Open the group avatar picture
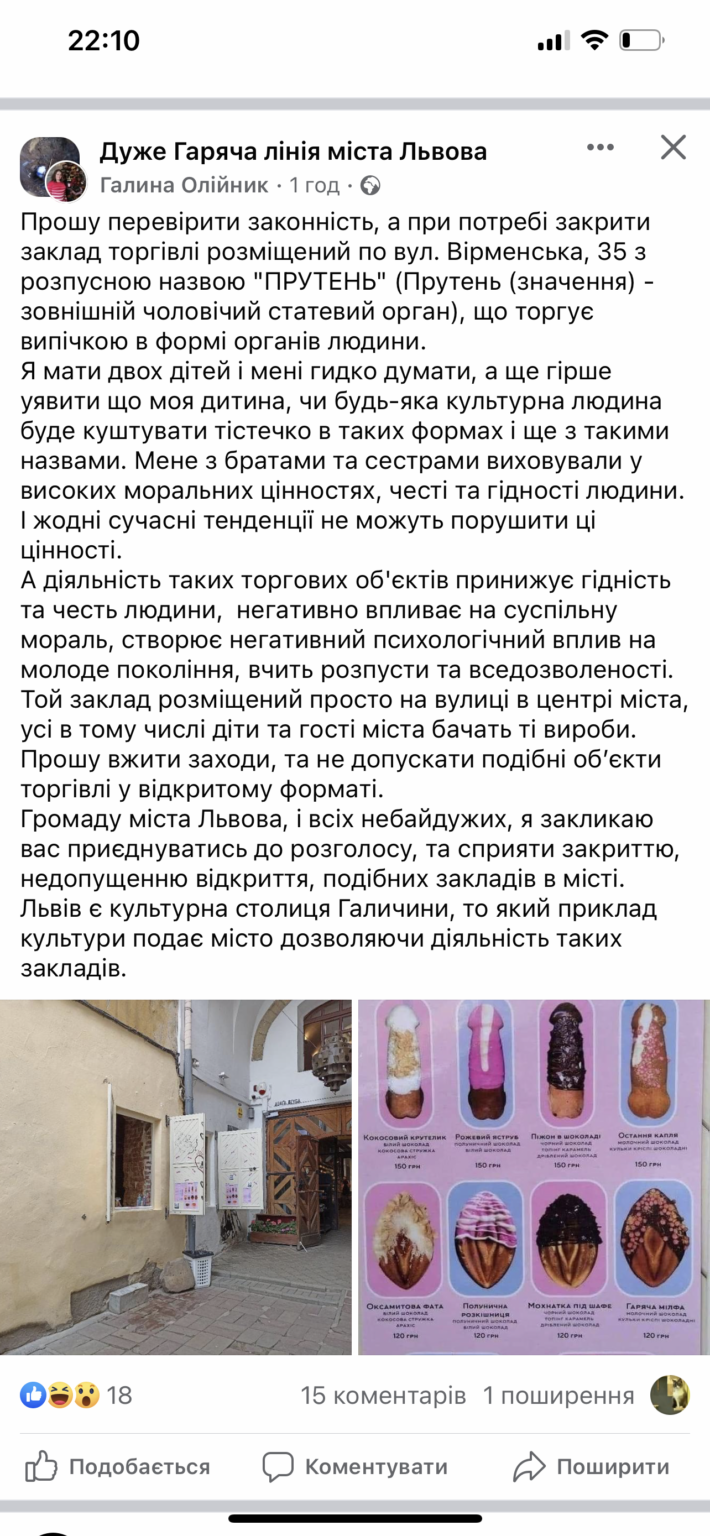 click(x=46, y=165)
